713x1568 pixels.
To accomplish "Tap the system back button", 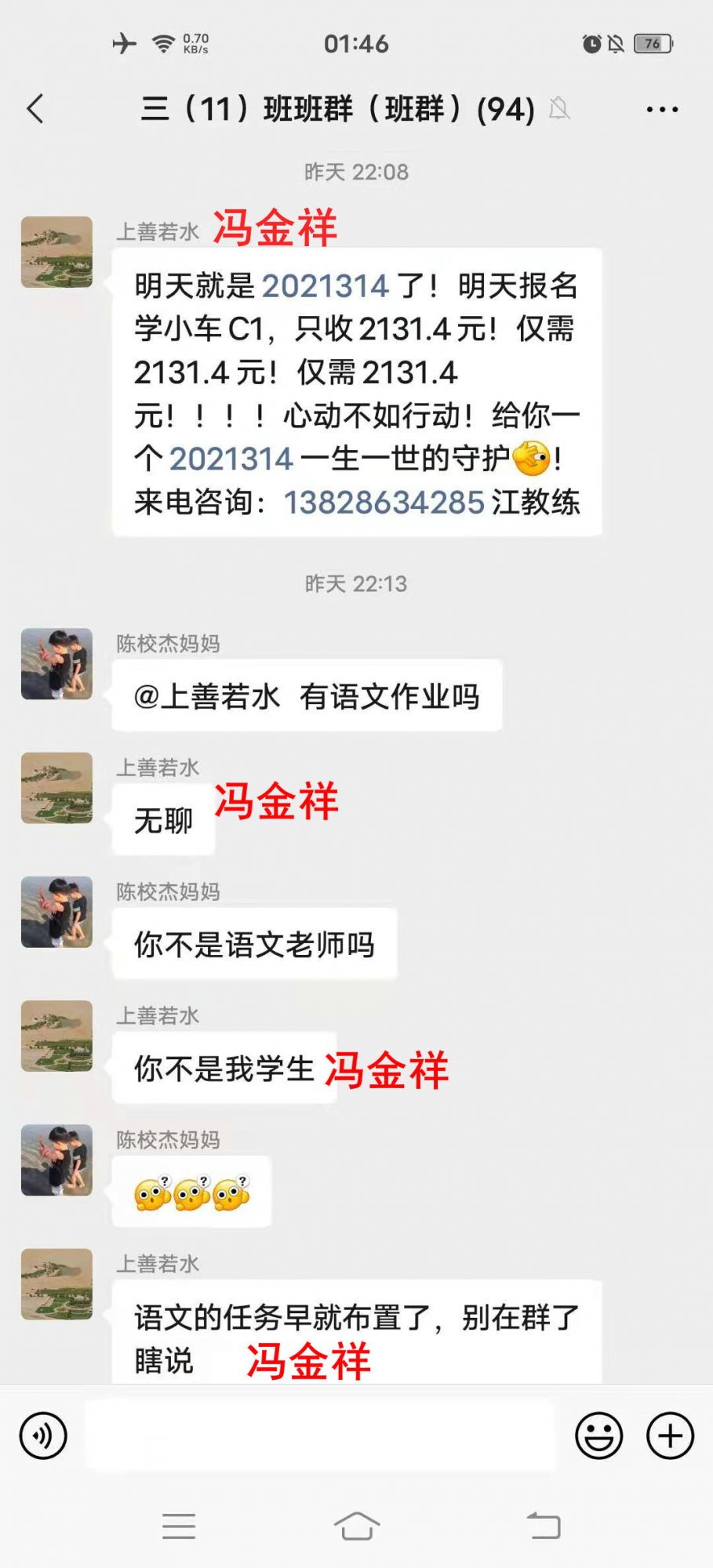I will pos(543,1526).
